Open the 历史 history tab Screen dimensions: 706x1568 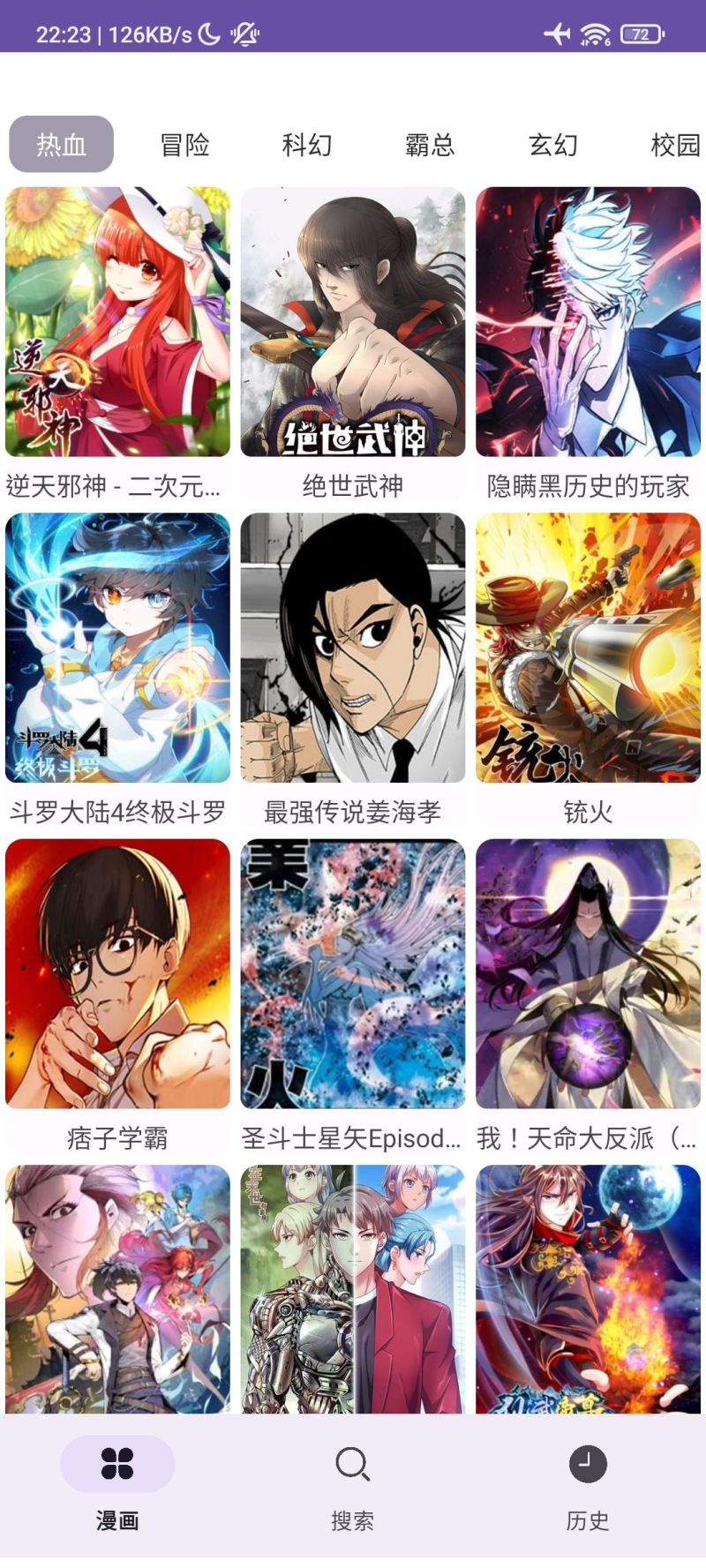pos(588,1484)
